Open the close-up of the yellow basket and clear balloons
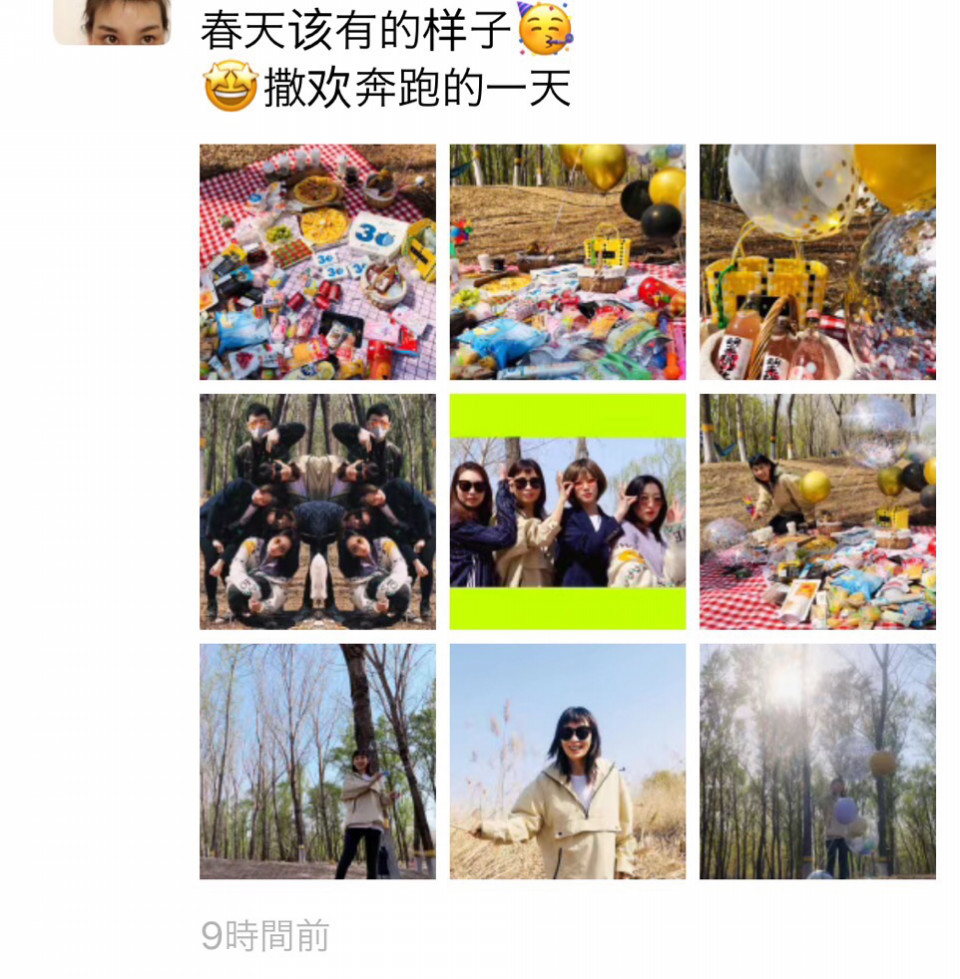The height and width of the screenshot is (979, 960). pyautogui.click(x=817, y=262)
